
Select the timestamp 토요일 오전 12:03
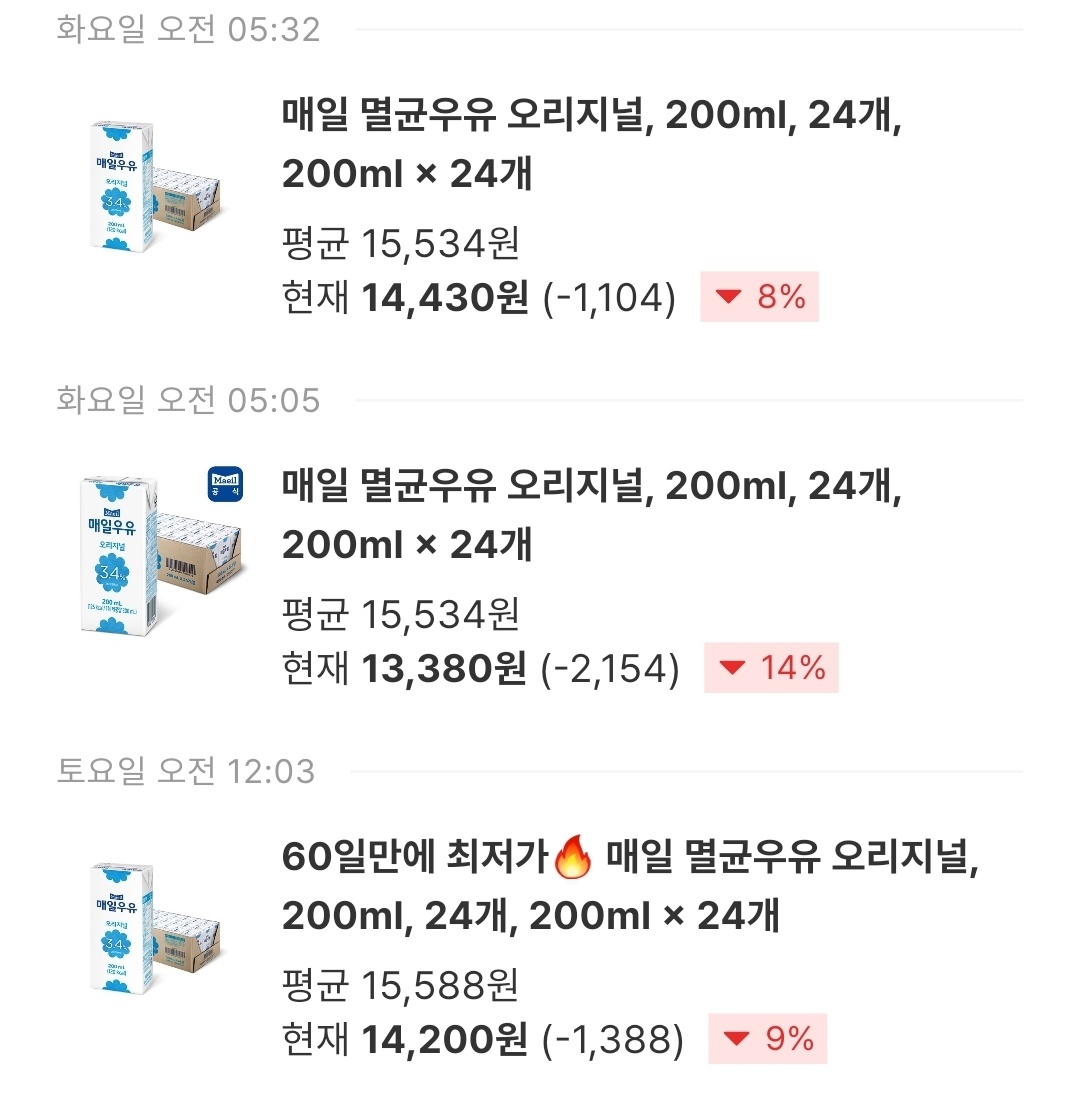(190, 769)
